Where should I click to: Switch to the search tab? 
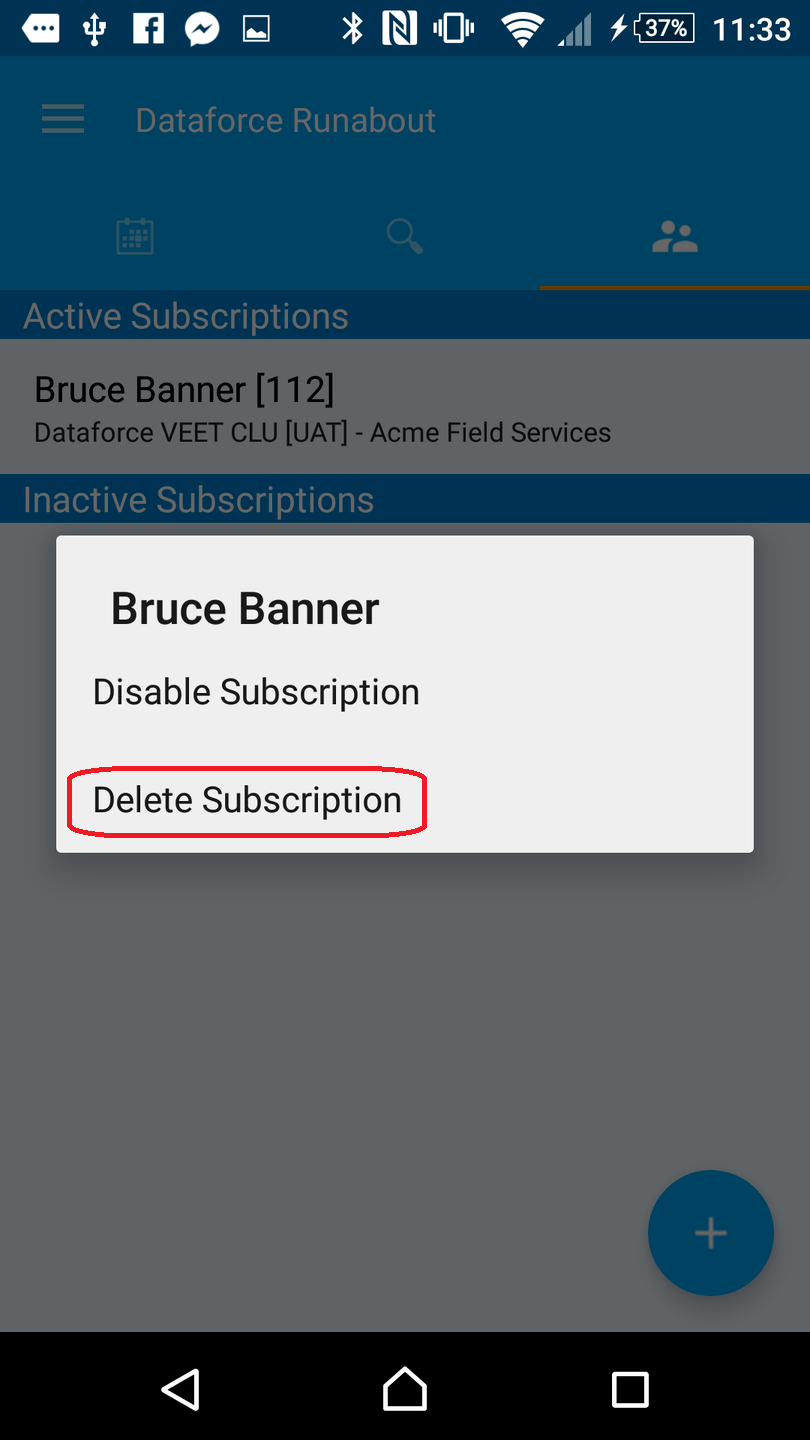(x=404, y=237)
